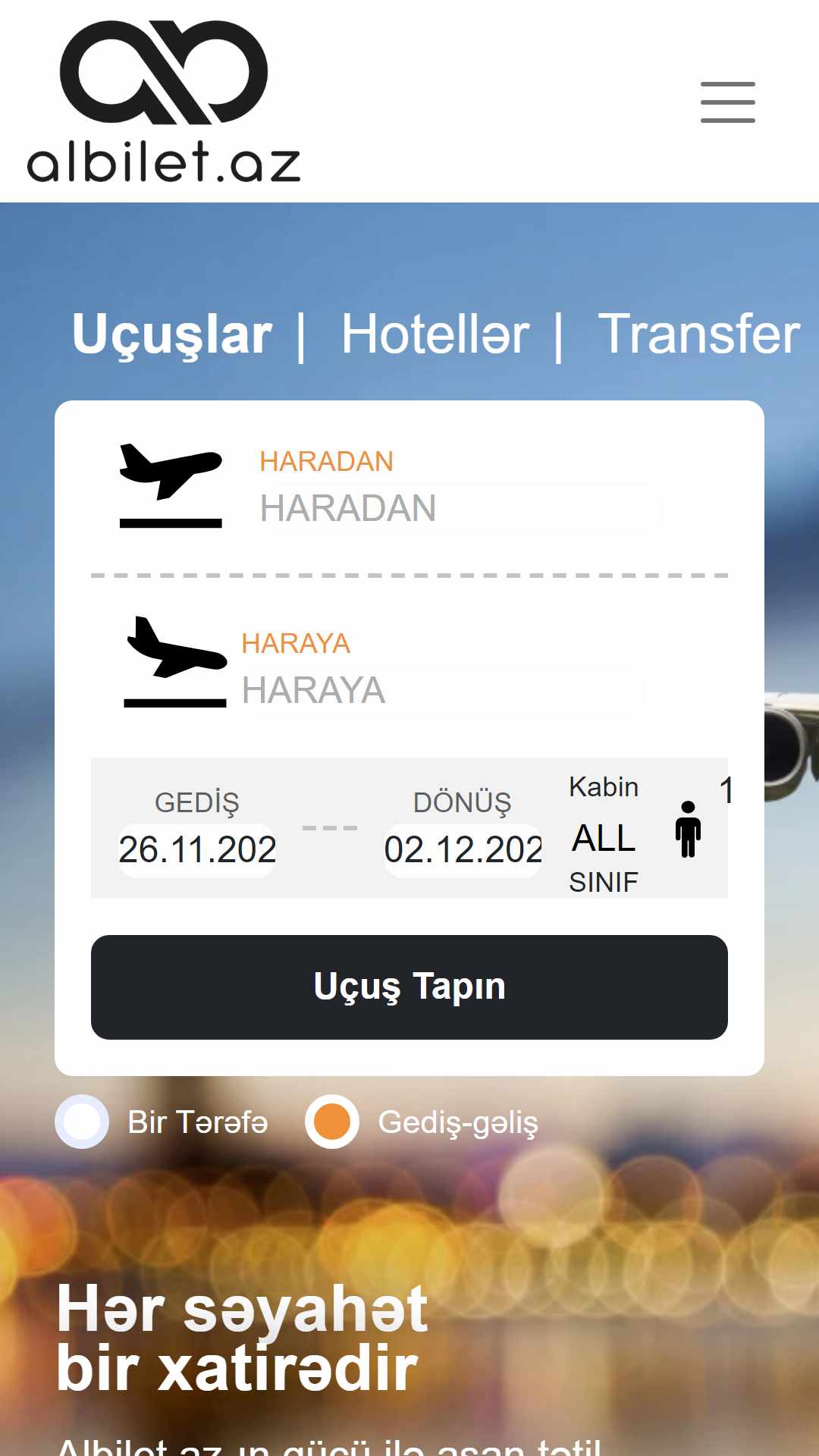Go to home via albilet.az logo

point(164,102)
